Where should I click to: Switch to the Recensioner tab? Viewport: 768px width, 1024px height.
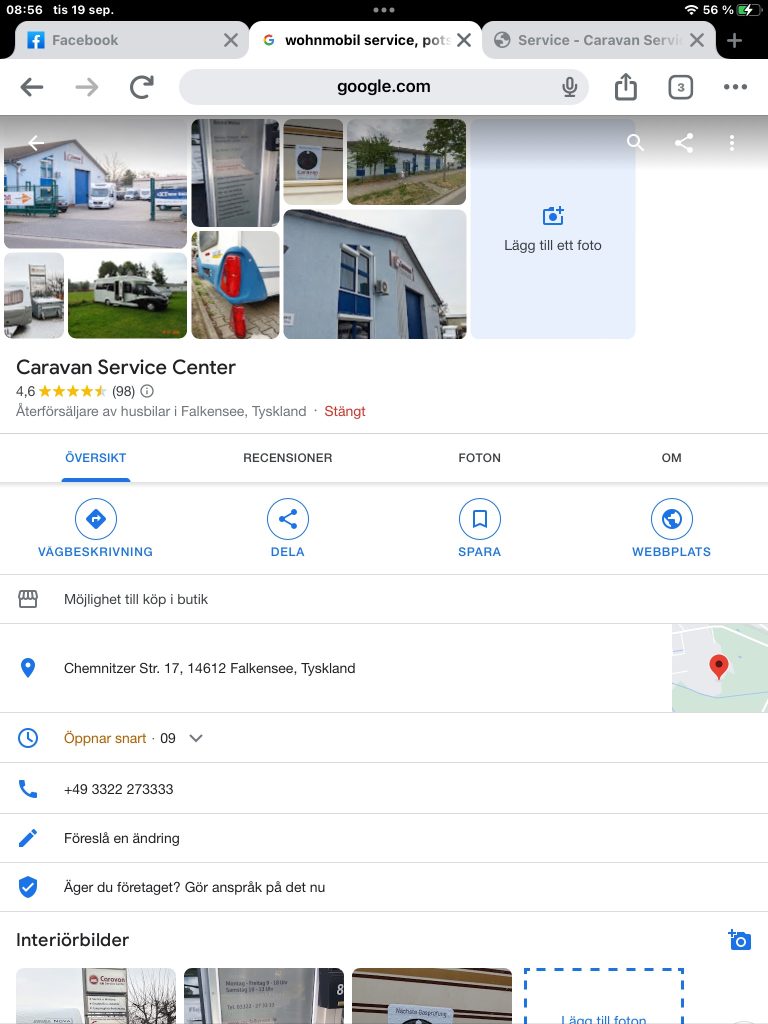pyautogui.click(x=287, y=458)
